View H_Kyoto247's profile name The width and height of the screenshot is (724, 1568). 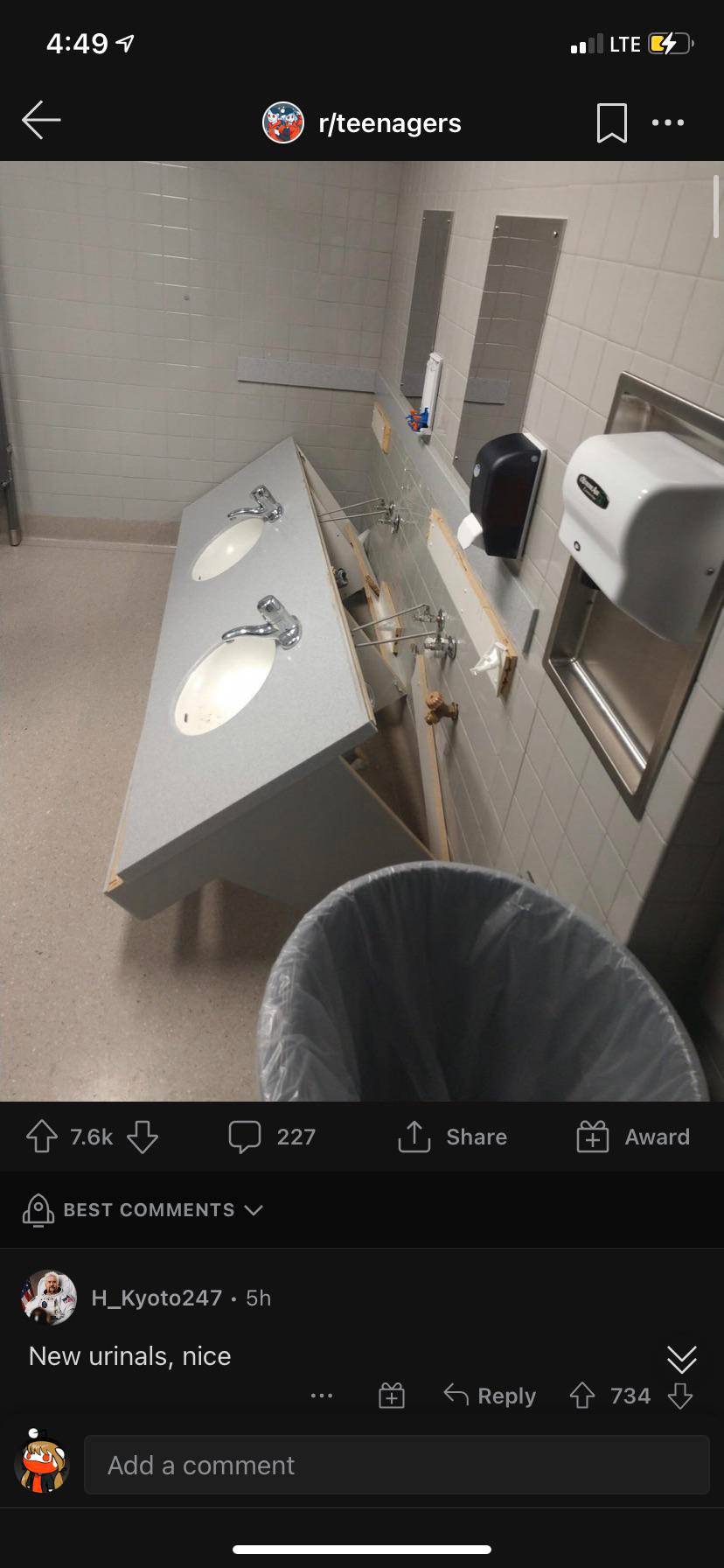click(156, 1298)
